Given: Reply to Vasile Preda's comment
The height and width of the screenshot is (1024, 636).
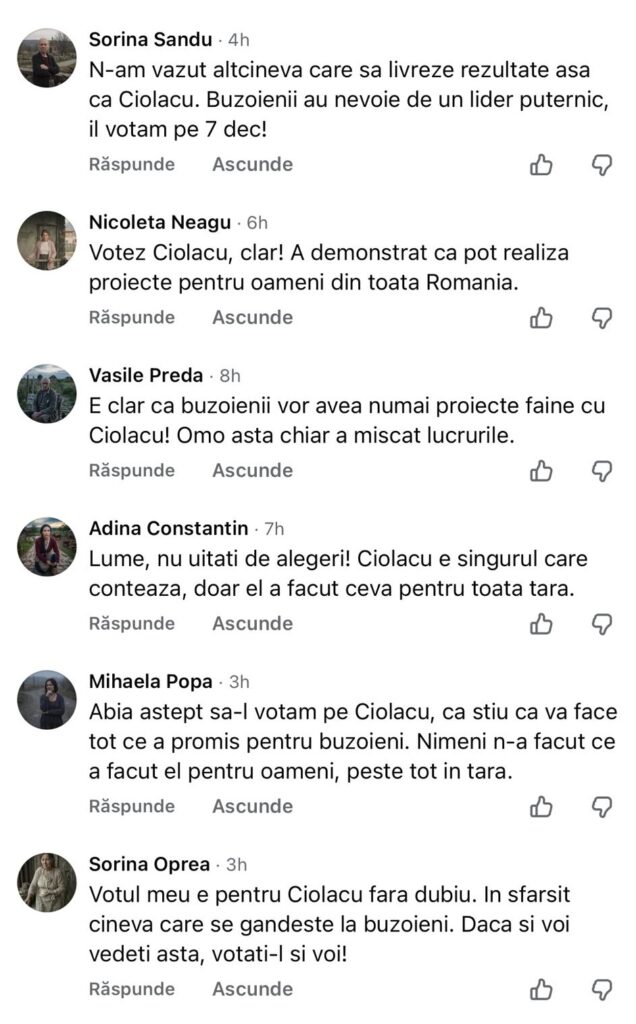Looking at the screenshot, I should click(132, 470).
